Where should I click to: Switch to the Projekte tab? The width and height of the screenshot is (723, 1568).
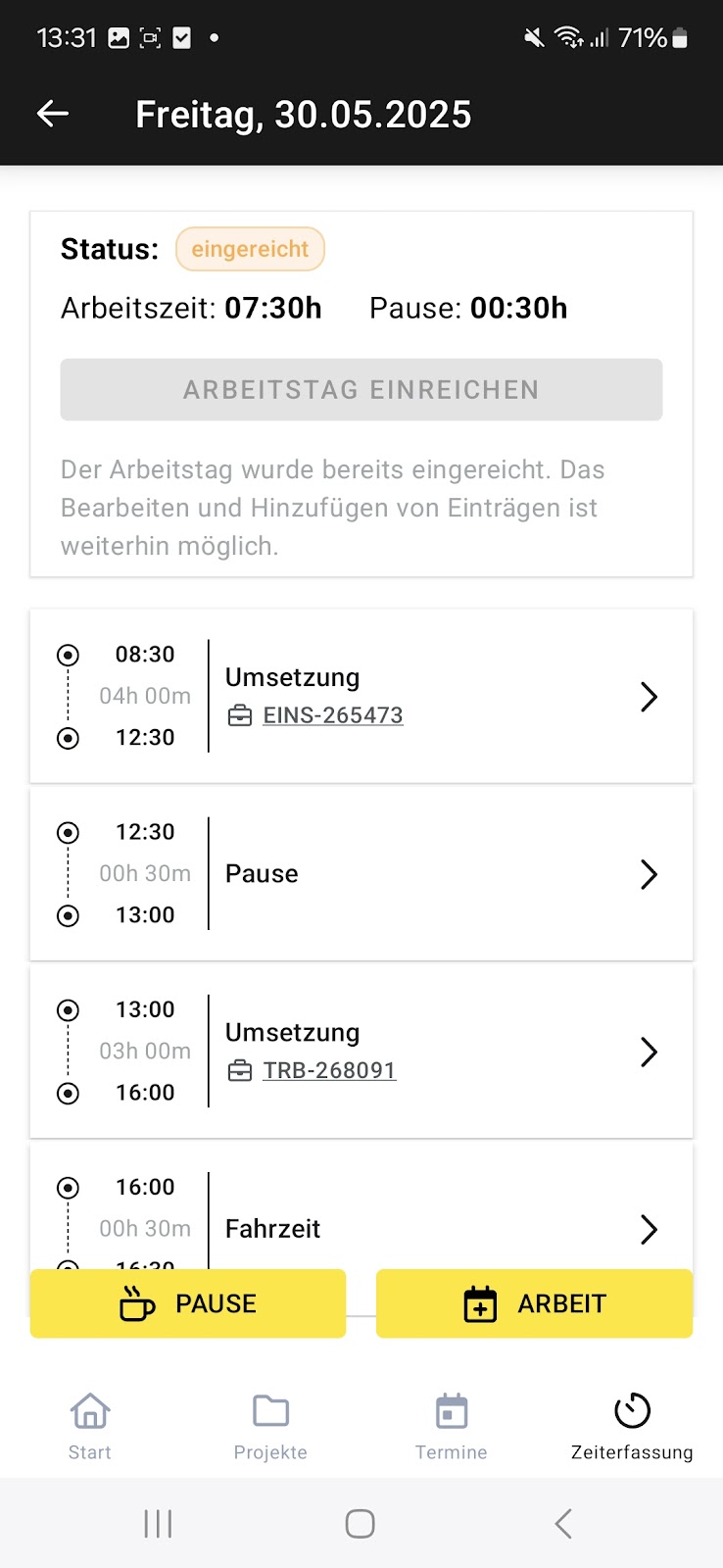(x=270, y=1426)
